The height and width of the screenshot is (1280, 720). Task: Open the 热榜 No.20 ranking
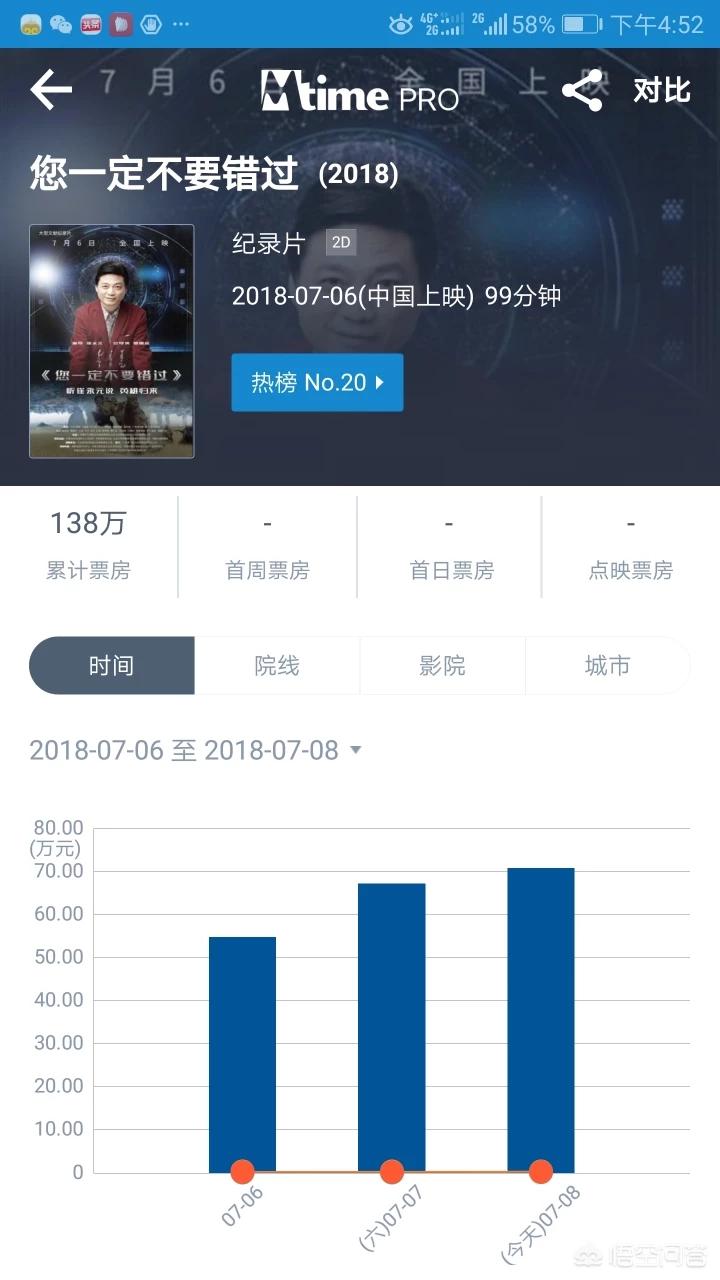(317, 382)
